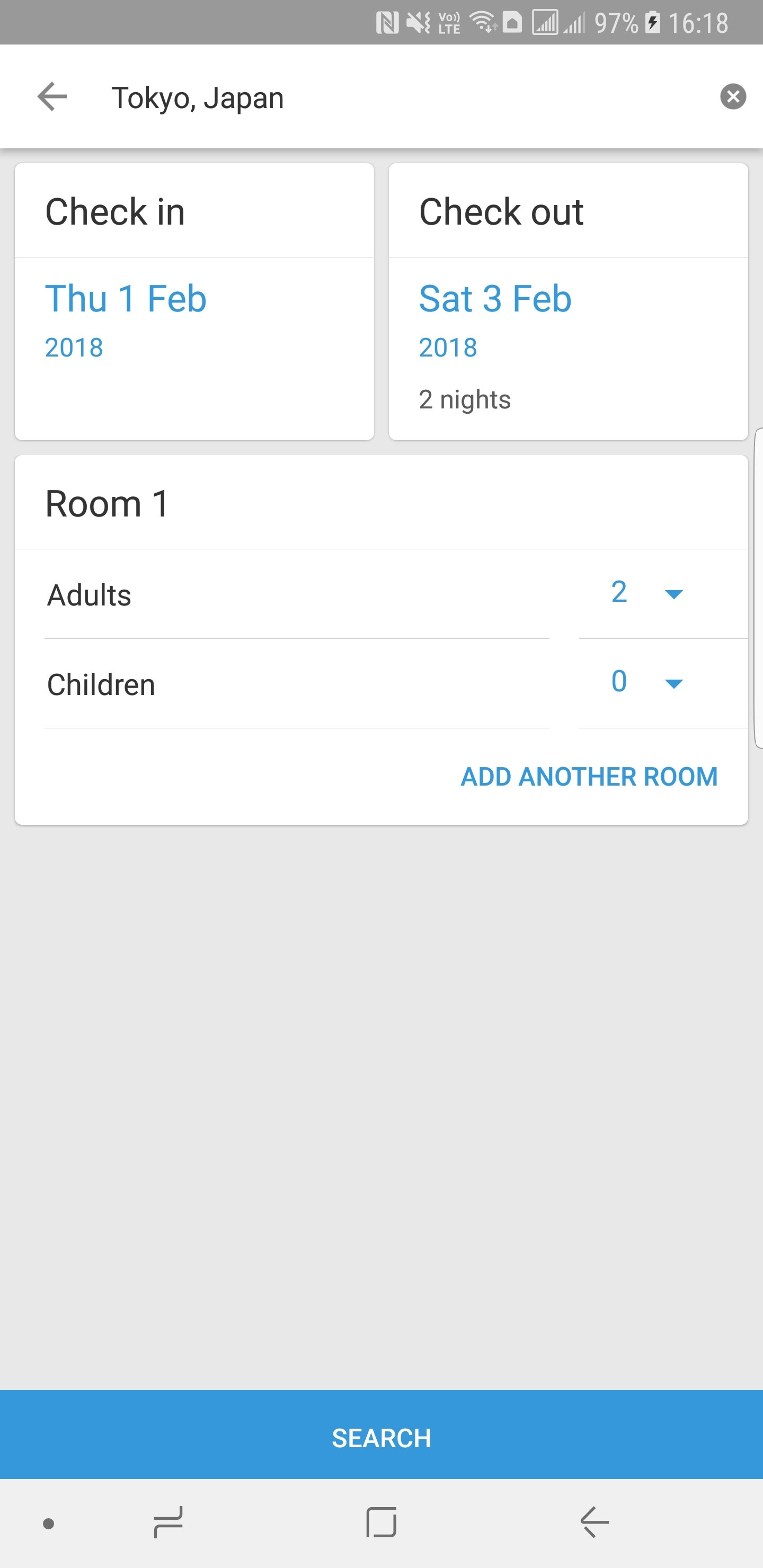This screenshot has width=763, height=1568.
Task: Clear the Tokyo, Japan destination
Action: [x=733, y=97]
